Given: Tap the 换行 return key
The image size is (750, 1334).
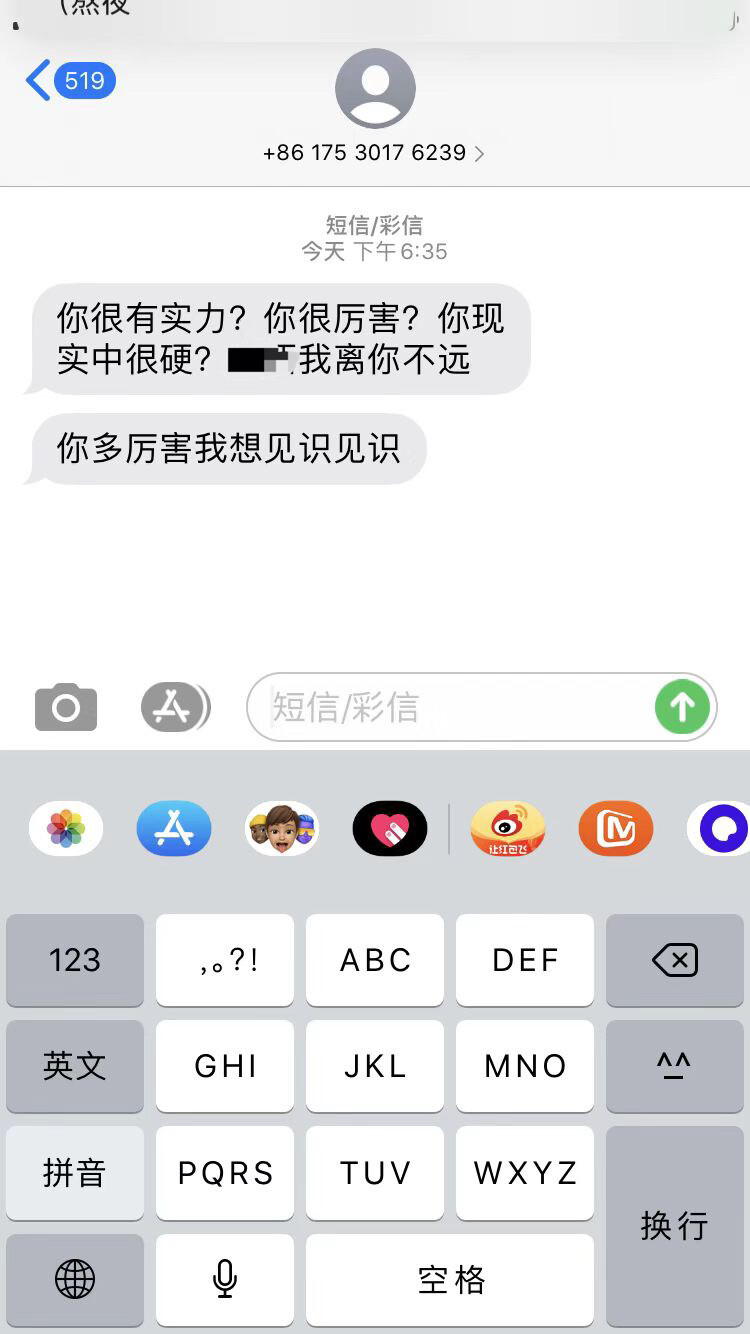Looking at the screenshot, I should (x=675, y=1225).
